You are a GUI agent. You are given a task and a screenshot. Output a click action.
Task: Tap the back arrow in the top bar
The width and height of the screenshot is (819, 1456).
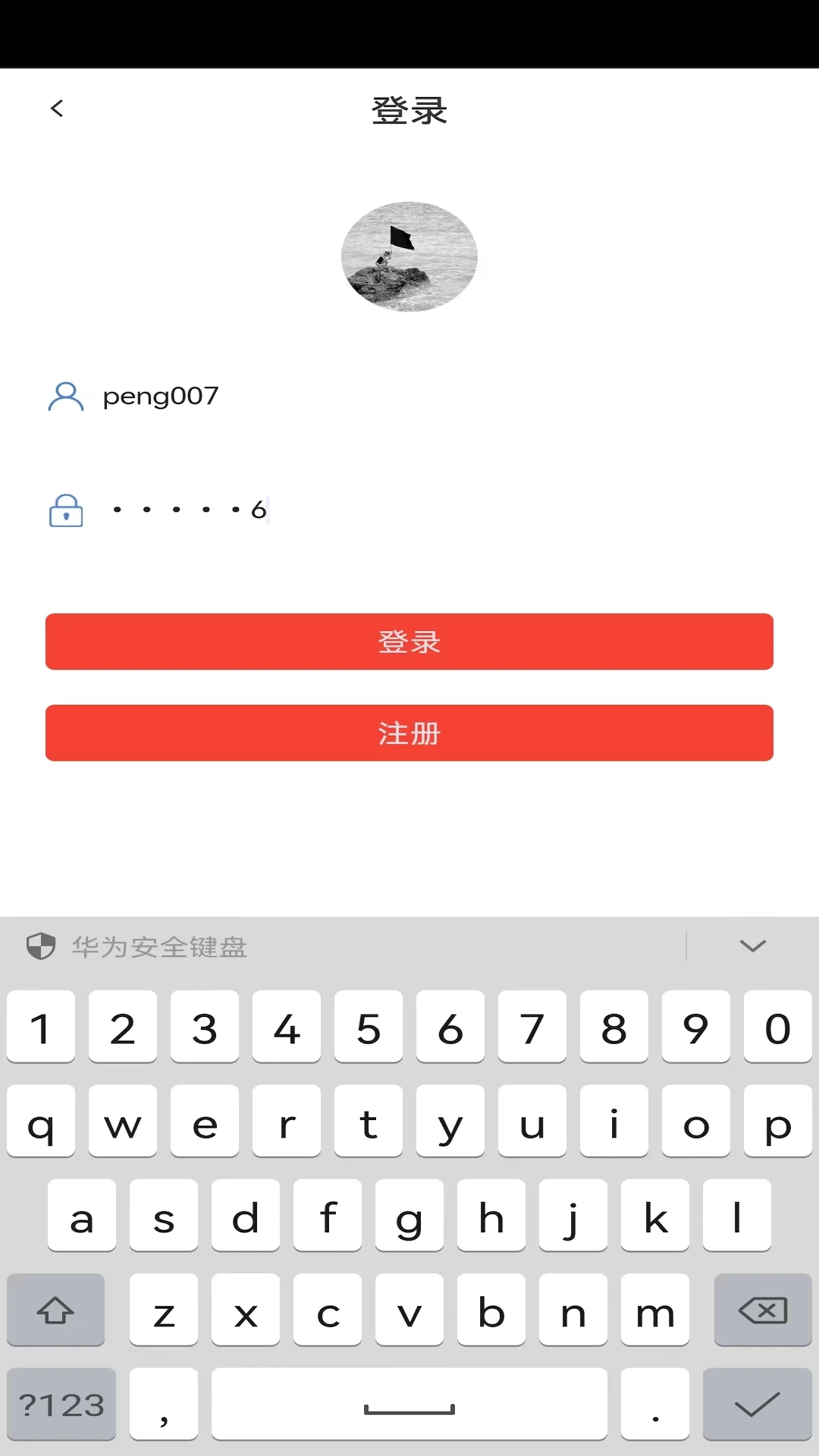(x=58, y=108)
